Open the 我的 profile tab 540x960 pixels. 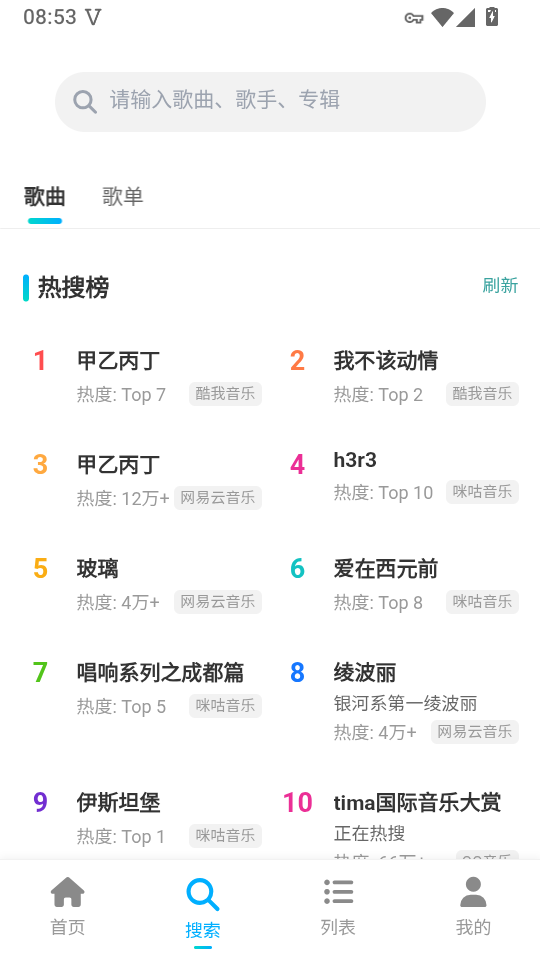(473, 906)
